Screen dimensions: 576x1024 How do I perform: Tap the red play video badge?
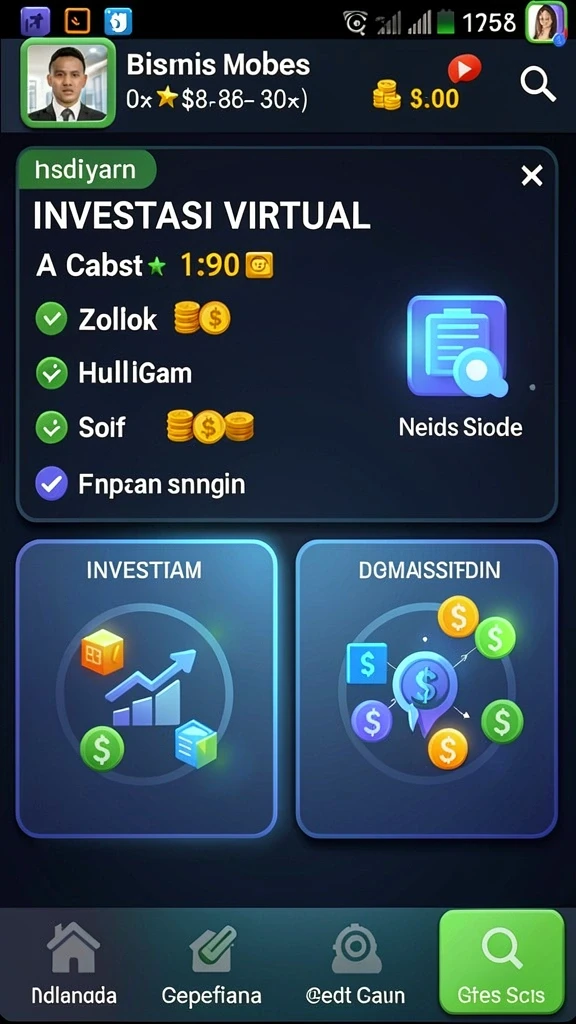[464, 69]
